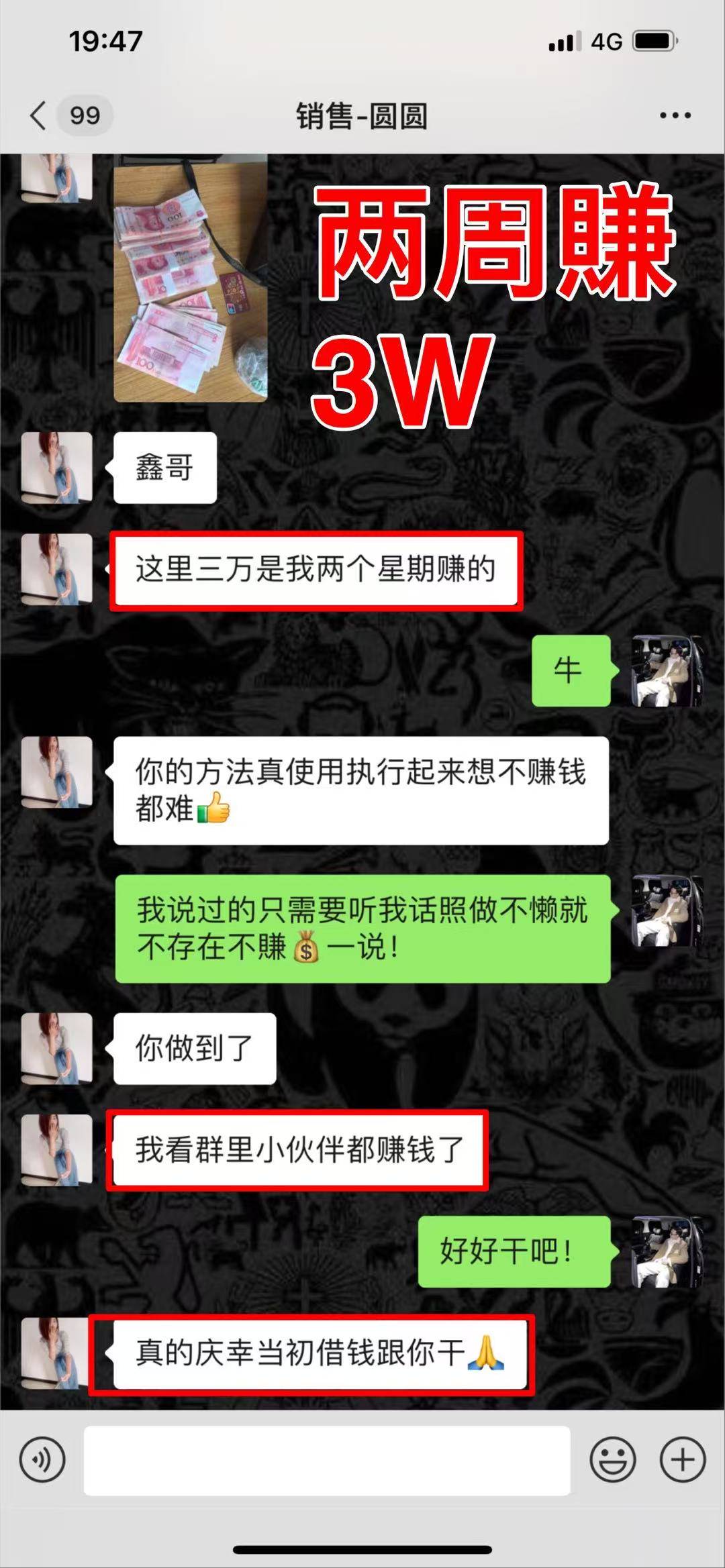Image resolution: width=725 pixels, height=1568 pixels.
Task: View the cash photo in the chat
Action: click(x=191, y=278)
